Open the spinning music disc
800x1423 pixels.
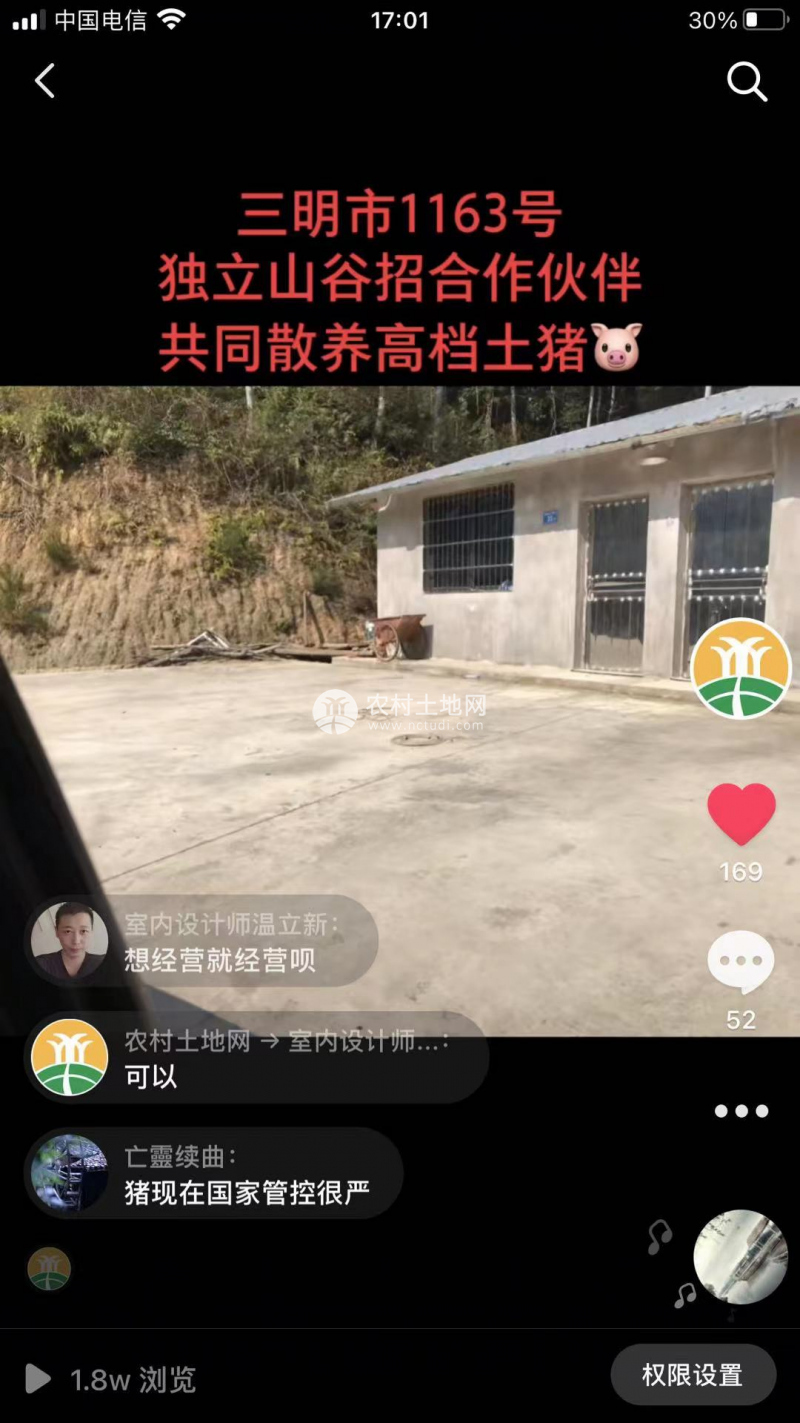[740, 1257]
